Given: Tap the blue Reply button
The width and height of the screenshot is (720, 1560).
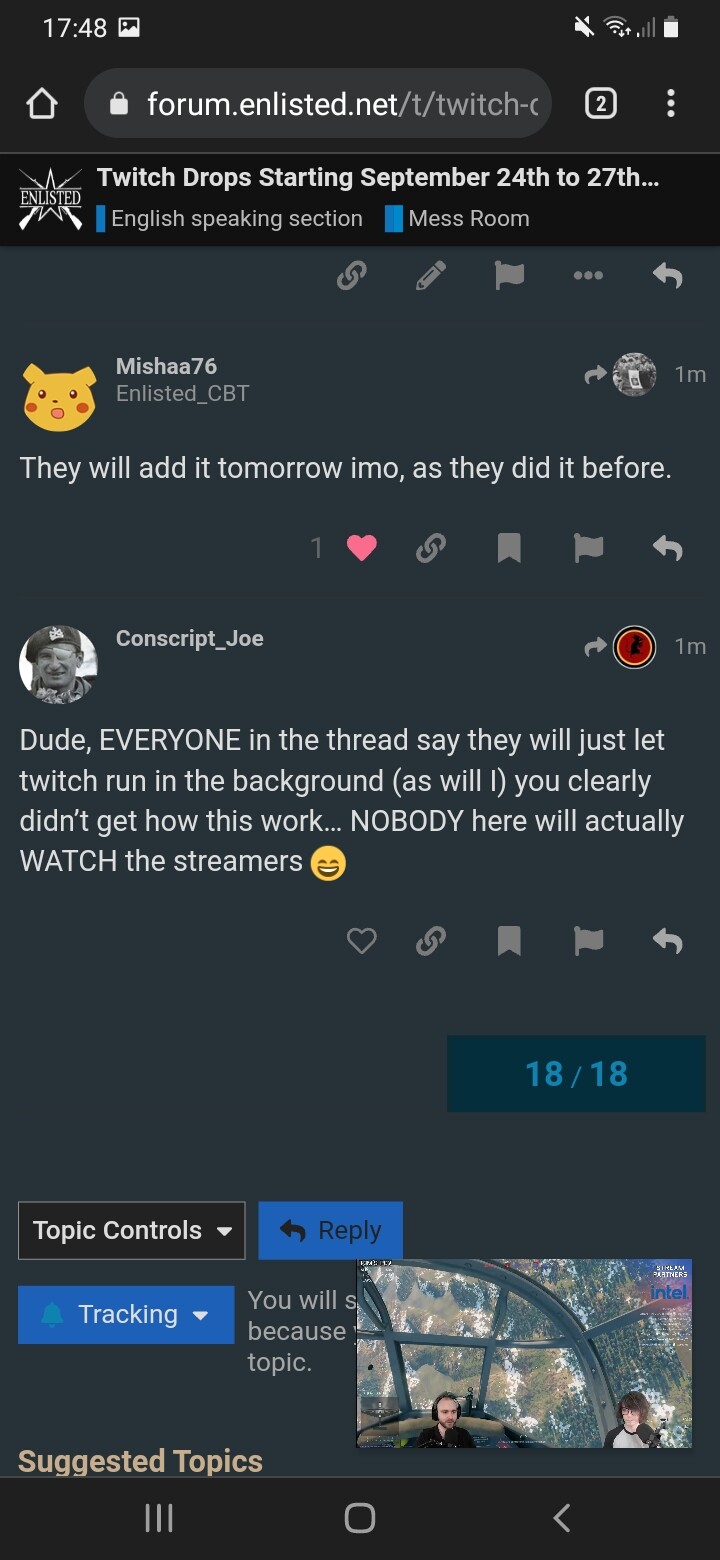Looking at the screenshot, I should (330, 1230).
